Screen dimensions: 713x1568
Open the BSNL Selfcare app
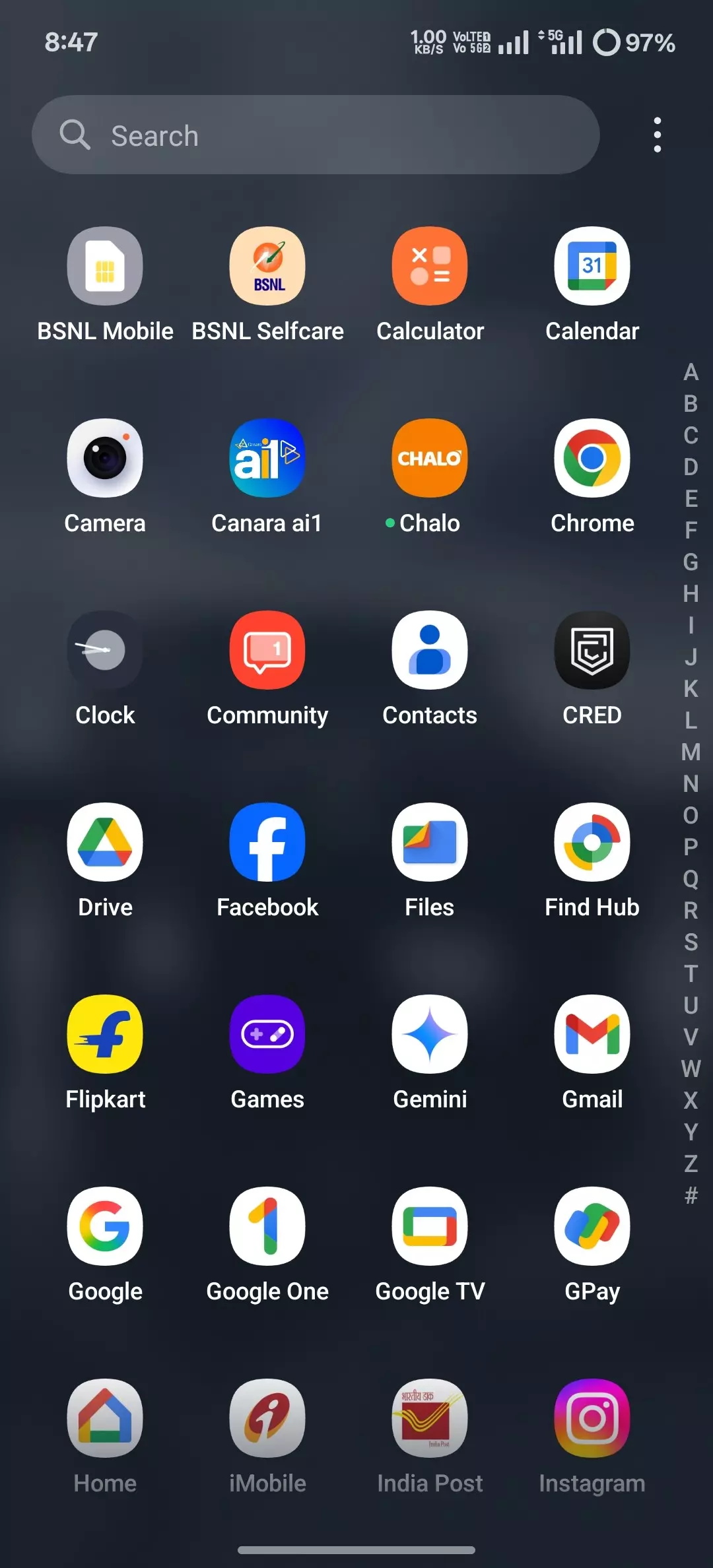(267, 266)
